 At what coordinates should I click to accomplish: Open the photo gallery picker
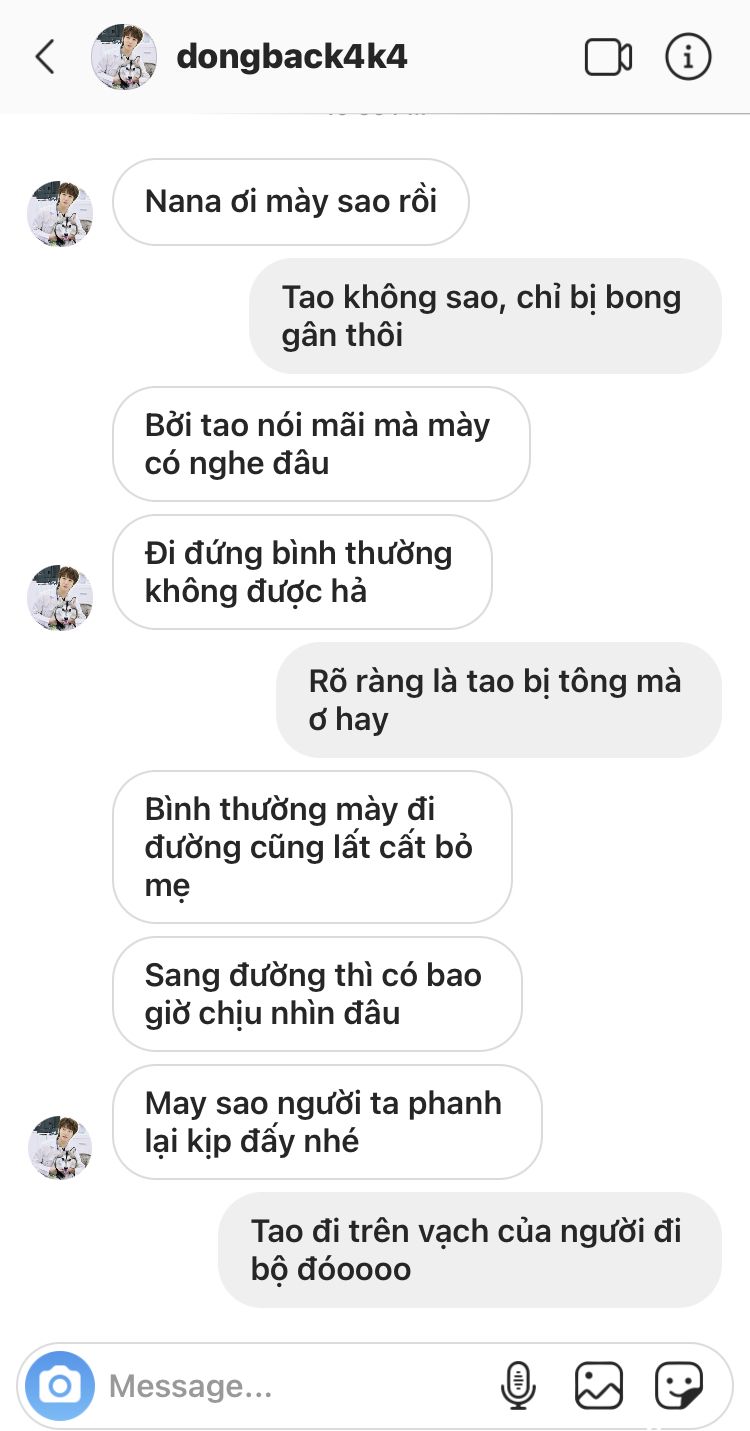[599, 1386]
